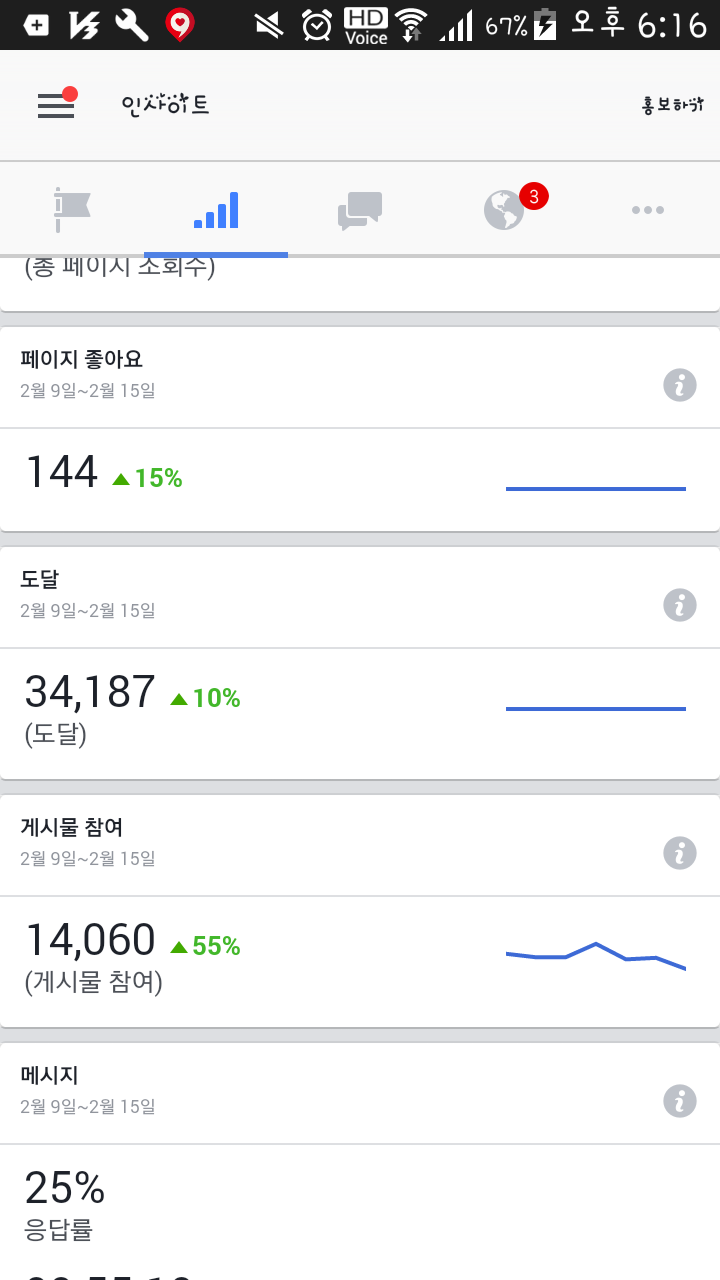Open the hamburger drawer menu
Viewport: 720px width, 1280px height.
(56, 105)
